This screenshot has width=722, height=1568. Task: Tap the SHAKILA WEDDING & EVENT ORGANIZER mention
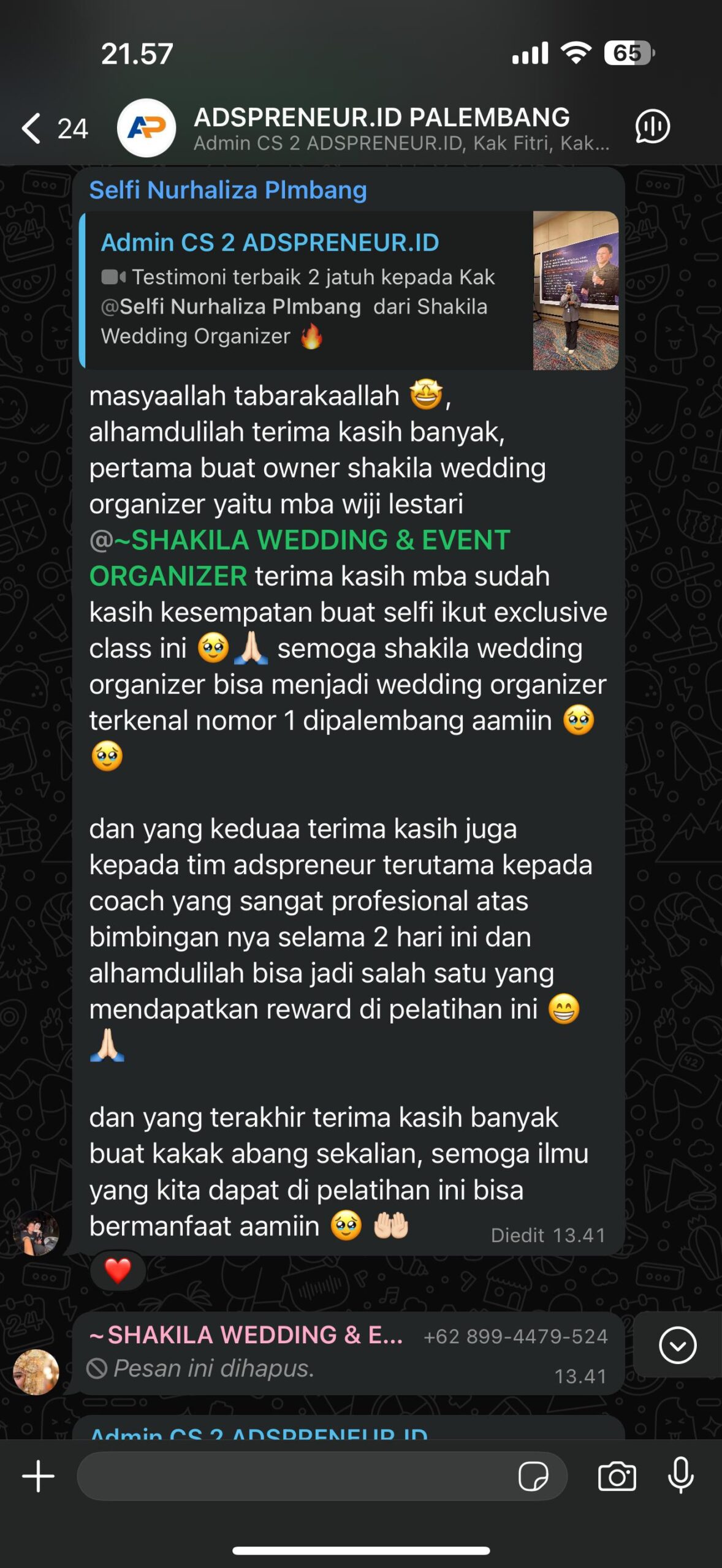click(299, 541)
